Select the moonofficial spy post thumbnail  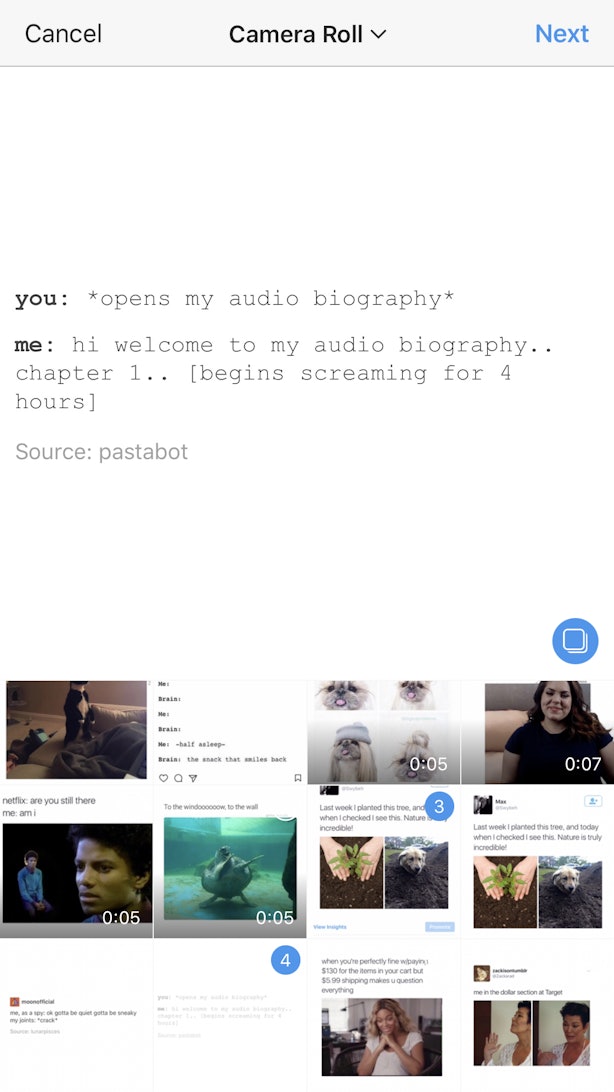coord(76,1015)
